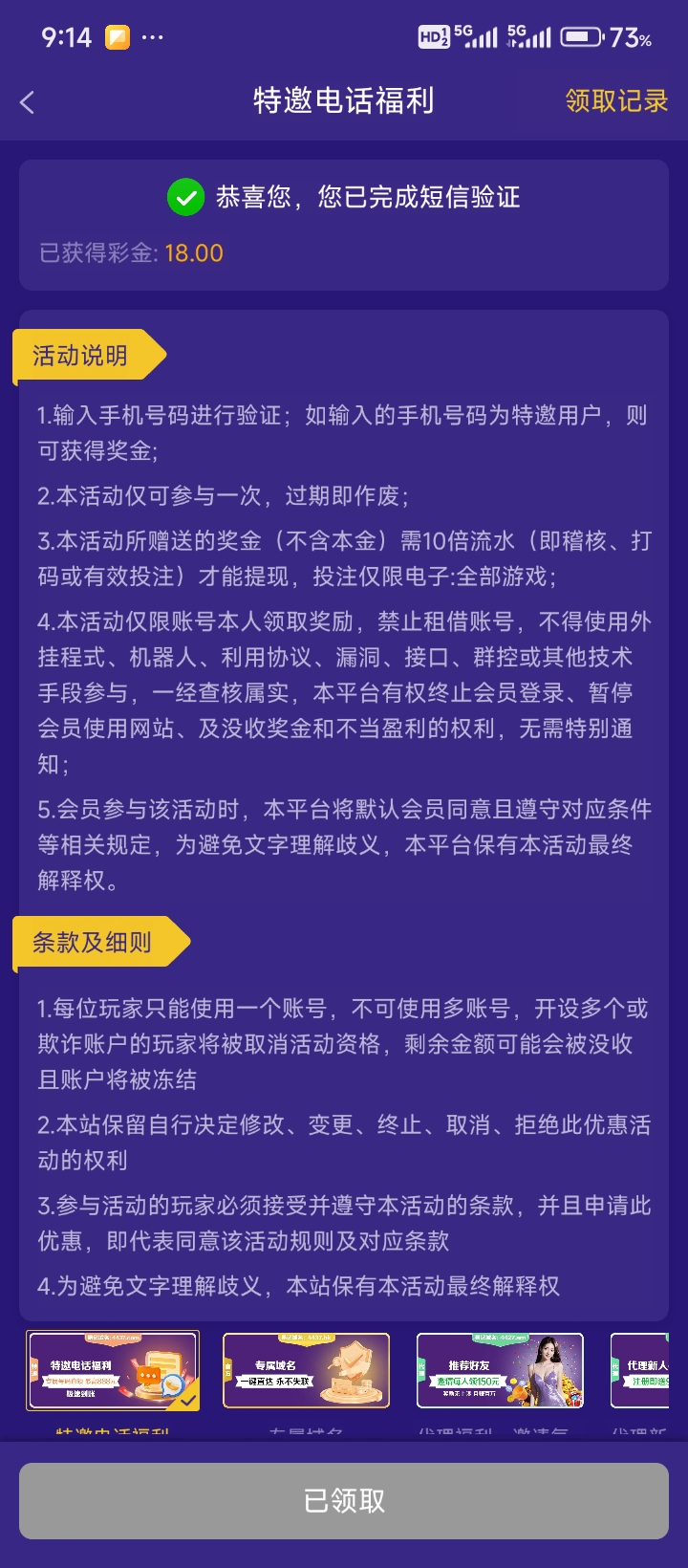This screenshot has width=688, height=1568.
Task: Open the 代理新人 promotion card
Action: point(642,1371)
